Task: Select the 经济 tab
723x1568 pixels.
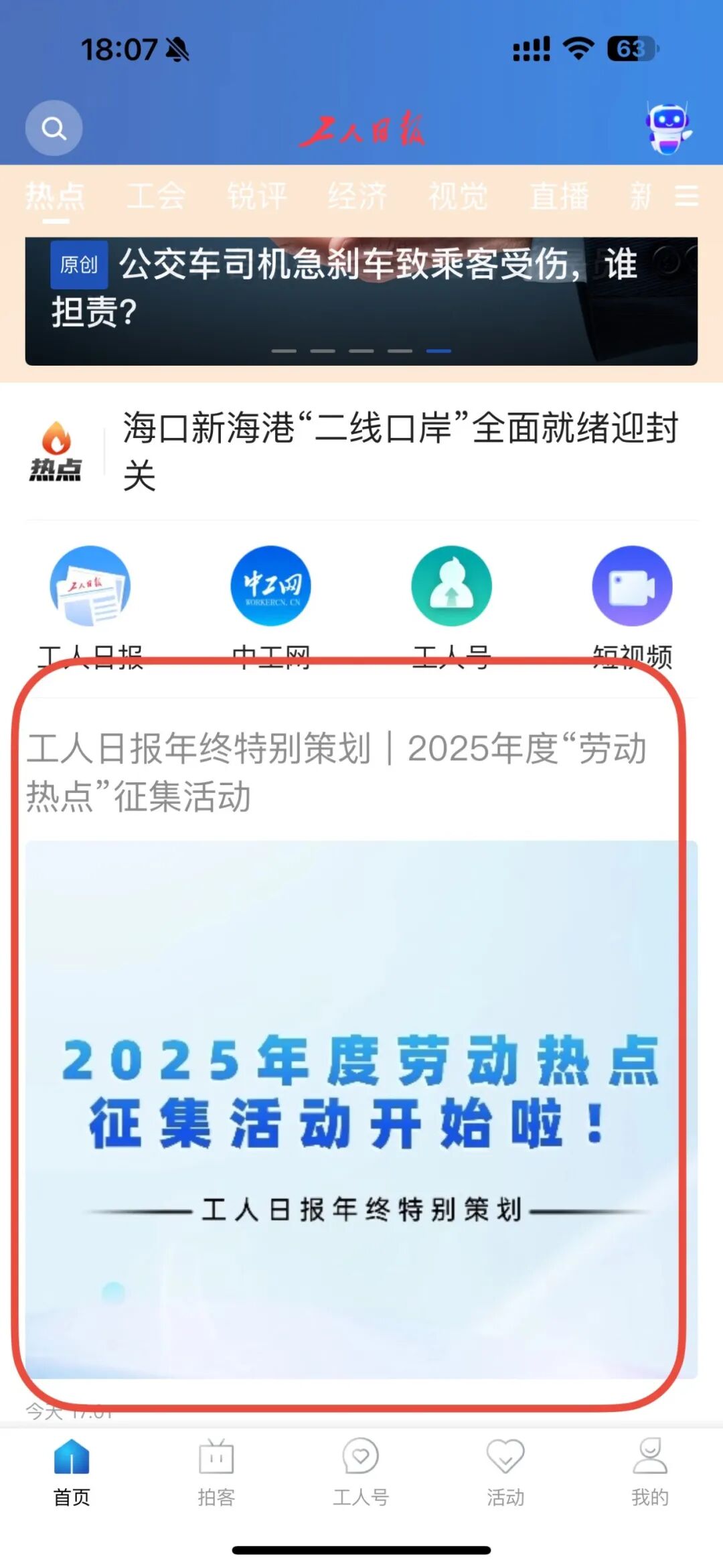Action: (357, 196)
